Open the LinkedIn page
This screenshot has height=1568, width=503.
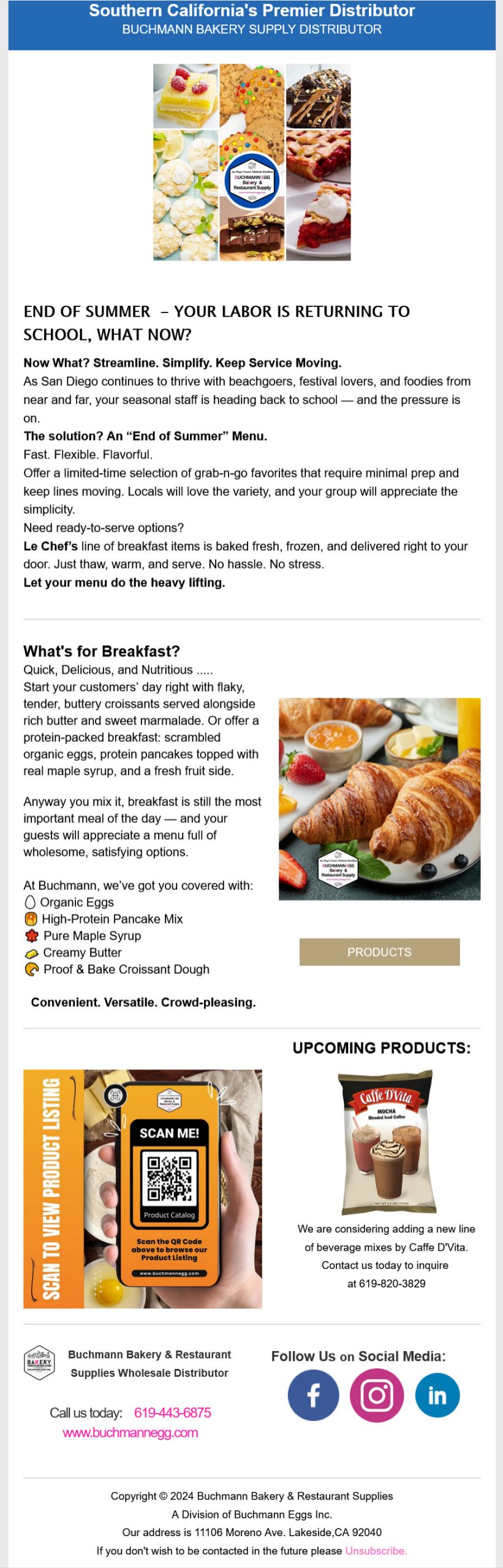click(437, 1395)
